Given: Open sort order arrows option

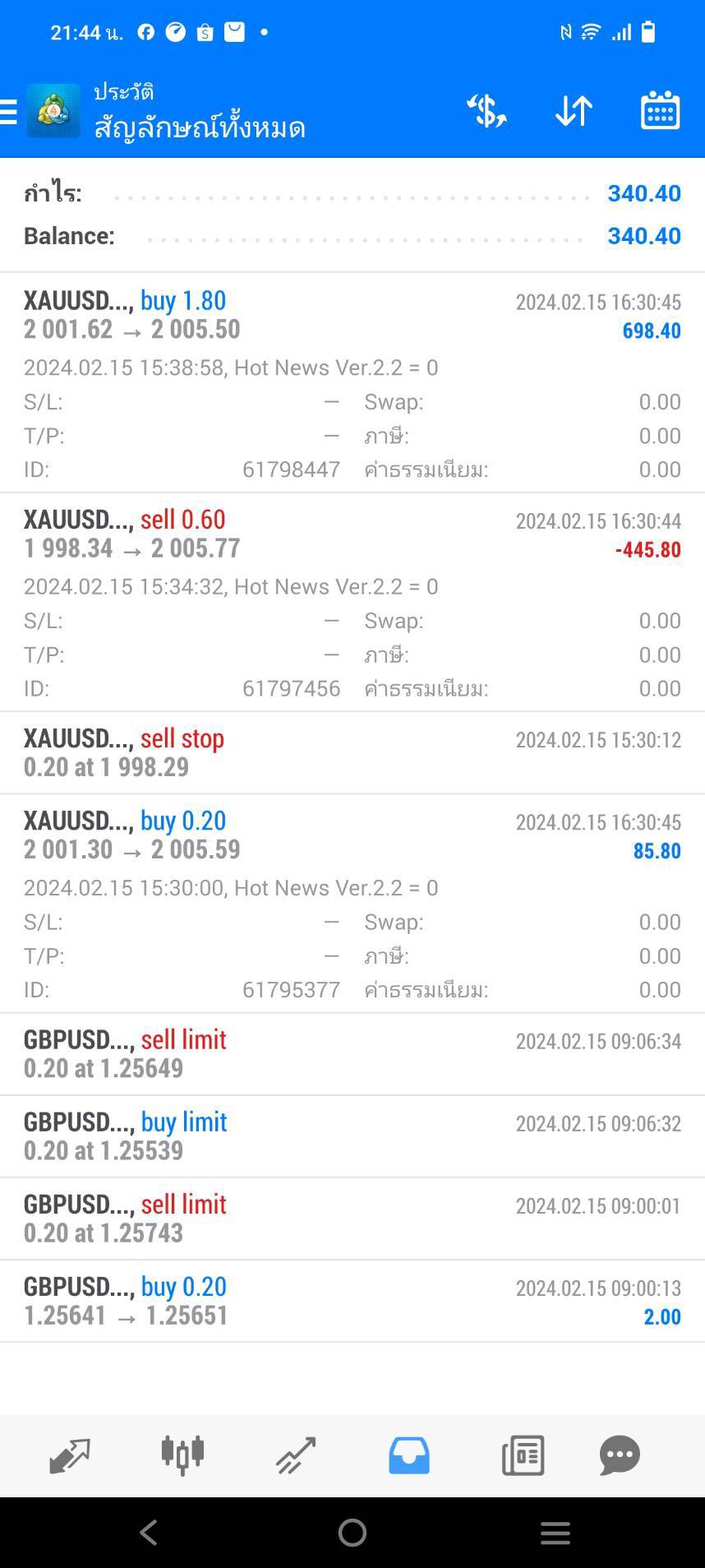Looking at the screenshot, I should (x=574, y=111).
